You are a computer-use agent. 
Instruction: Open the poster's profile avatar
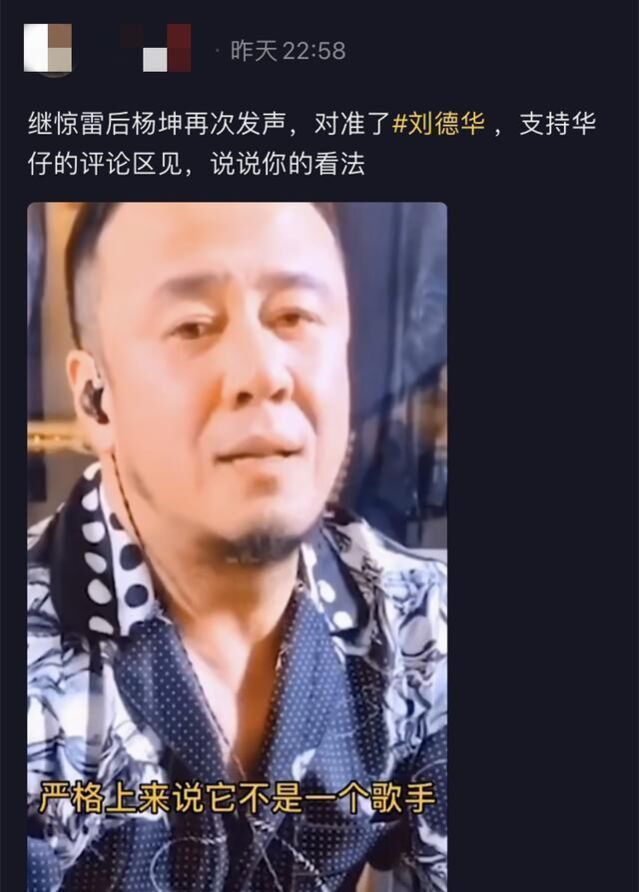point(48,49)
